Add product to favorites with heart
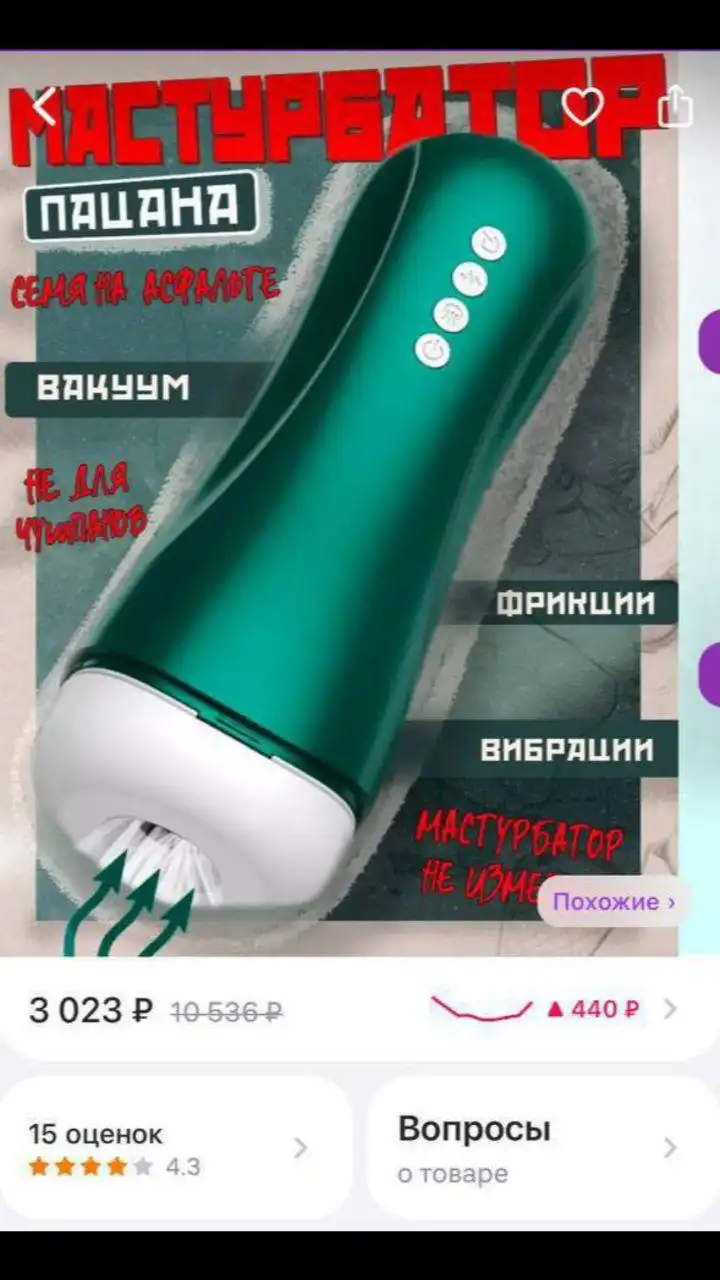Image resolution: width=720 pixels, height=1280 pixels. coord(582,106)
